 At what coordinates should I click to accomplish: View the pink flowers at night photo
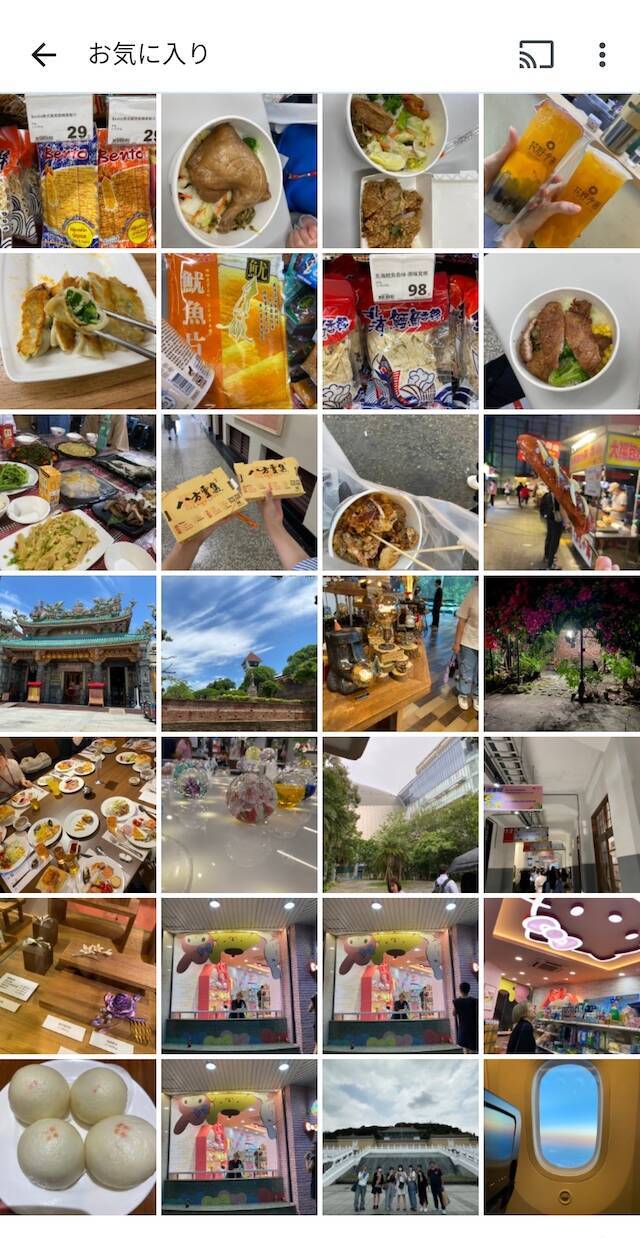tap(561, 653)
